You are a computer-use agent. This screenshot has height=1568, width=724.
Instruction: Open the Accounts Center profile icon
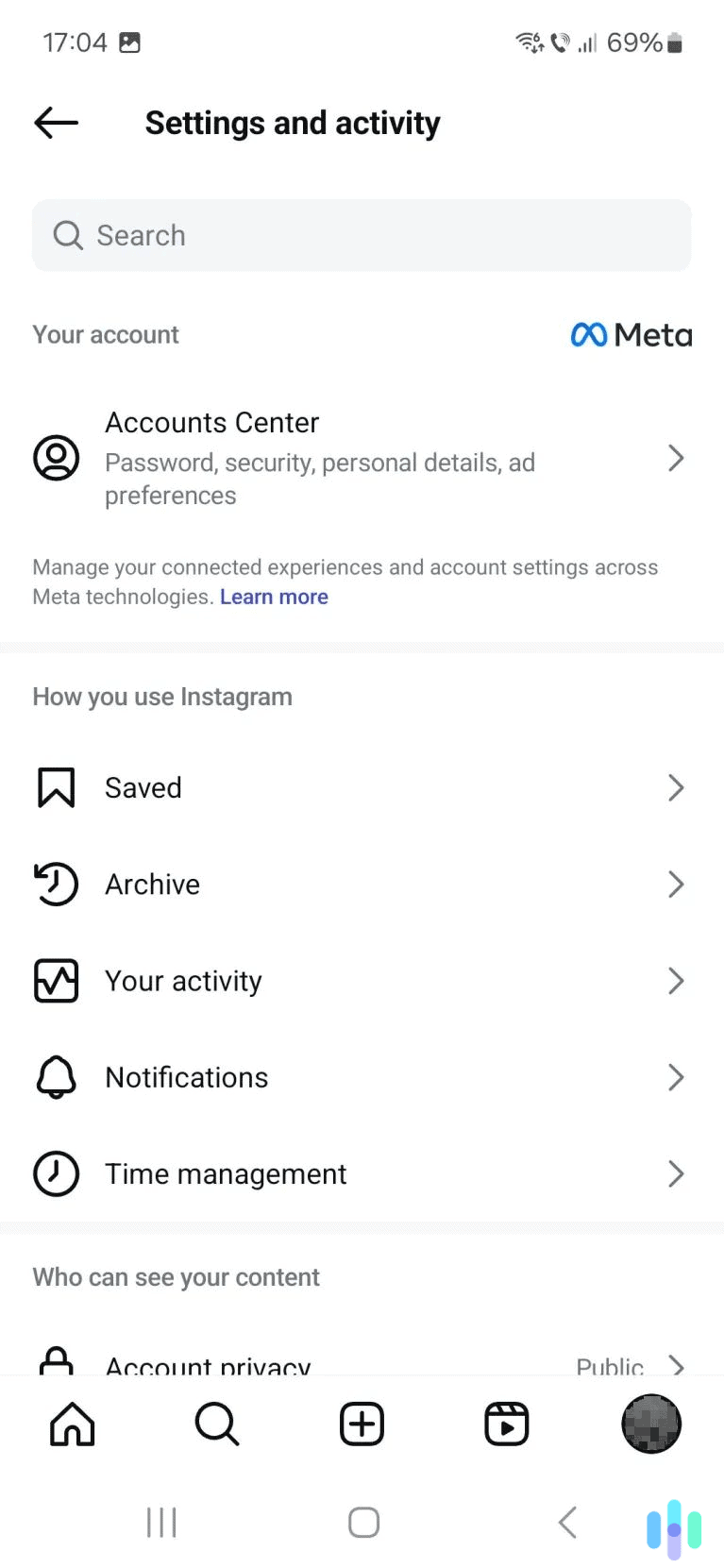pyautogui.click(x=56, y=459)
